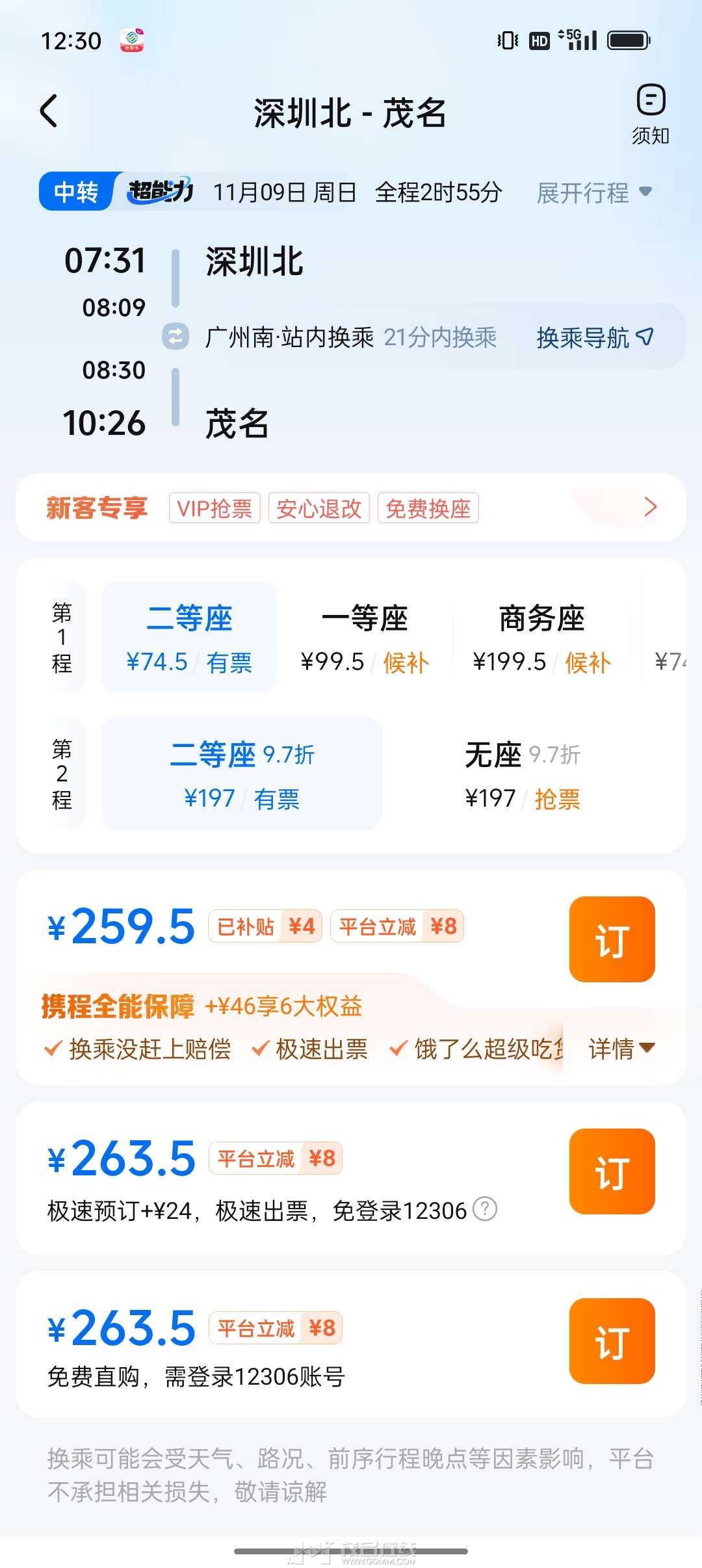Expand 详情 for the 携程全能保障 benefits
Viewport: 702px width, 1568px height.
tap(621, 1049)
